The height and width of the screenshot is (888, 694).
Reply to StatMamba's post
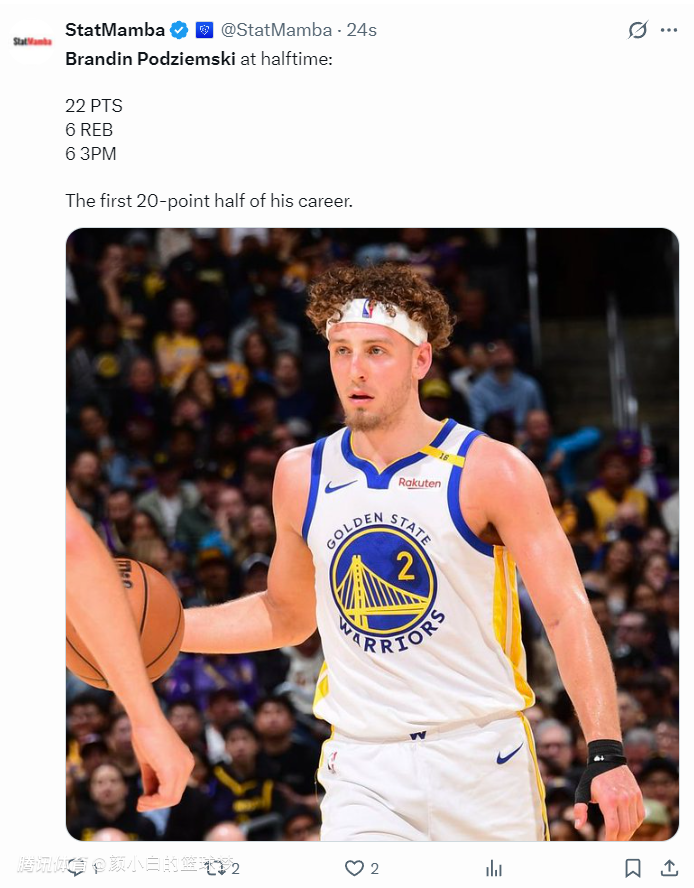click(76, 868)
